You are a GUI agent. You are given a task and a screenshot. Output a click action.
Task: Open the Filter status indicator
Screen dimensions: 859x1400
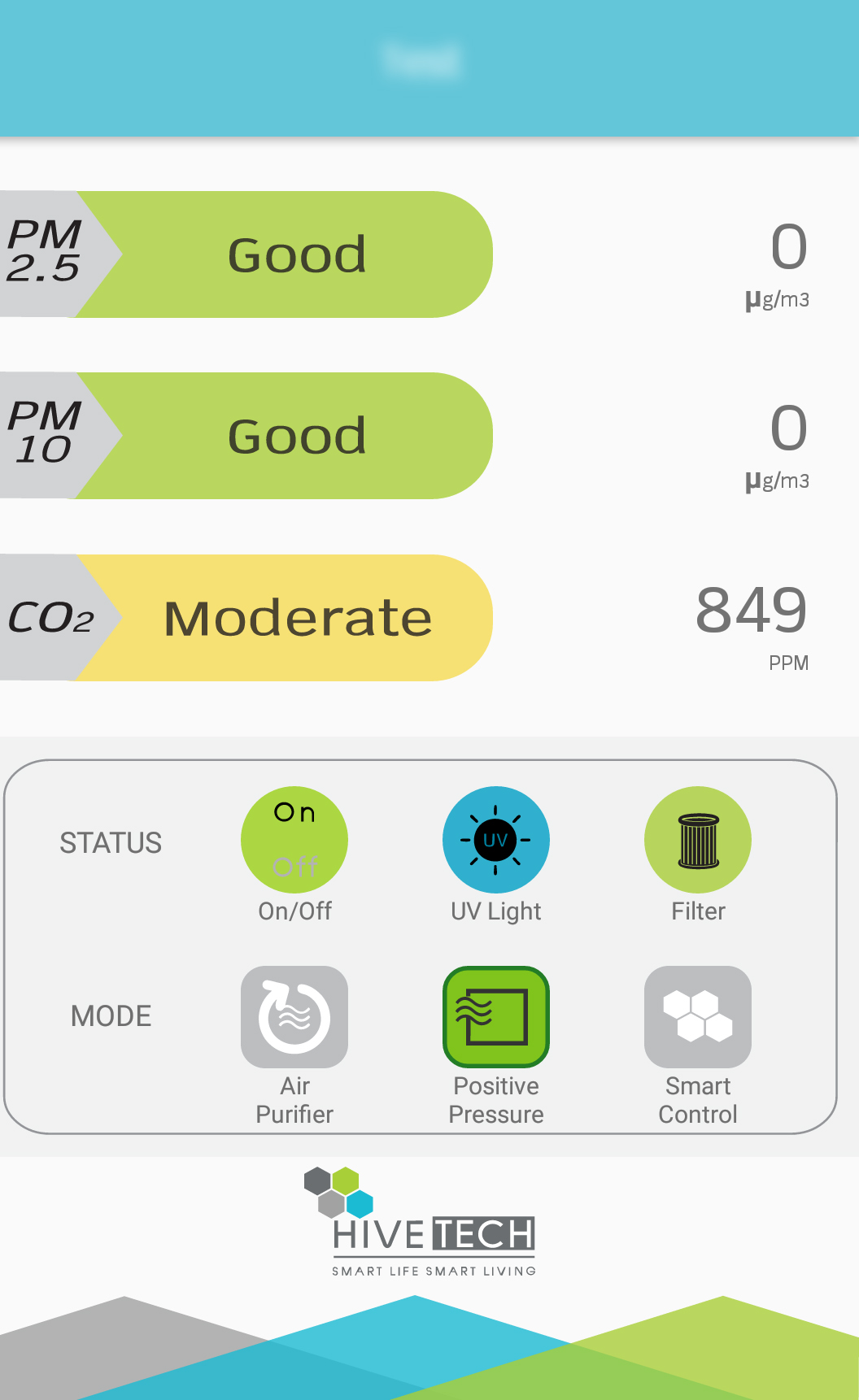pyautogui.click(x=697, y=840)
